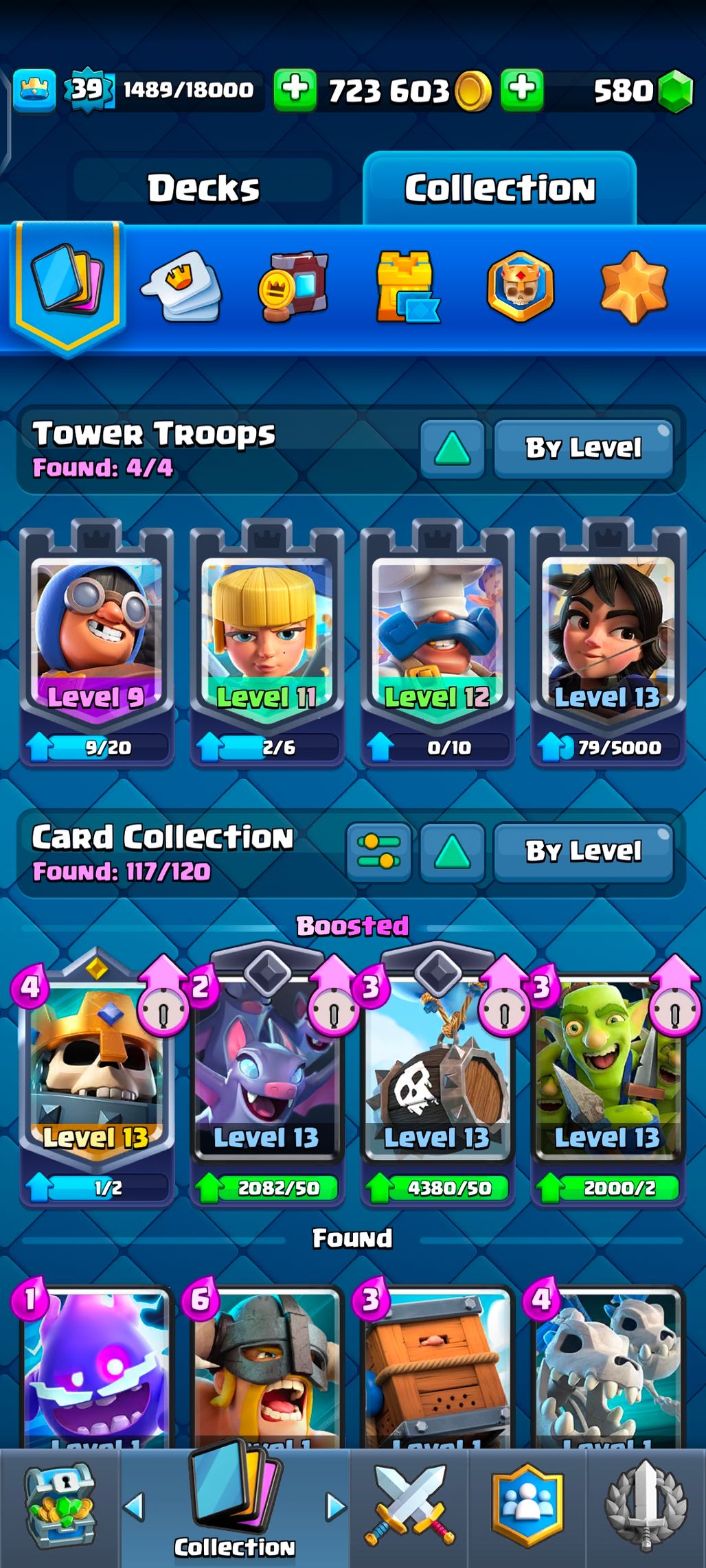Open the star points tab
706x1568 pixels.
click(x=633, y=288)
